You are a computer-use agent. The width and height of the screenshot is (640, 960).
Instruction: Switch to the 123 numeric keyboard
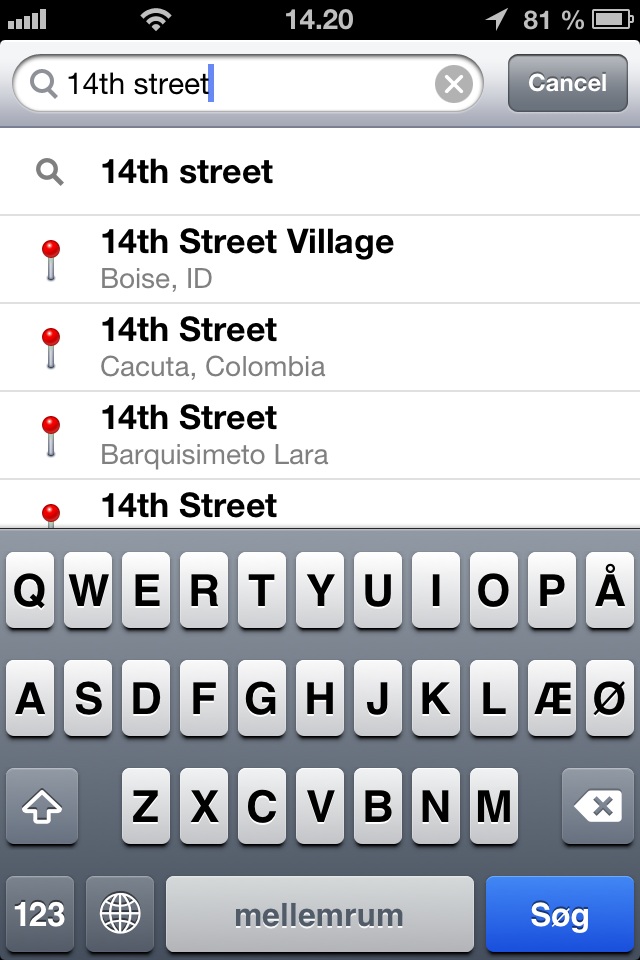pos(40,914)
